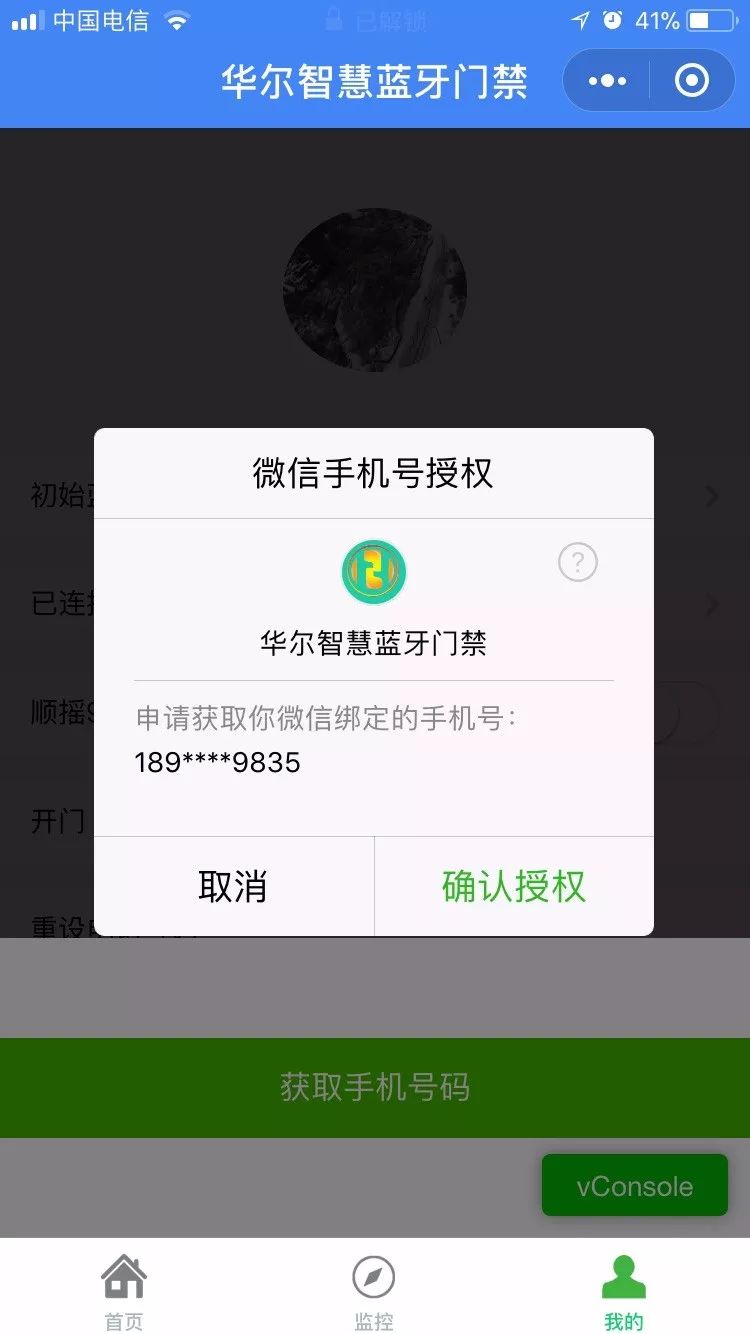Switch to the 首页 tab
The width and height of the screenshot is (750, 1334).
124,1292
